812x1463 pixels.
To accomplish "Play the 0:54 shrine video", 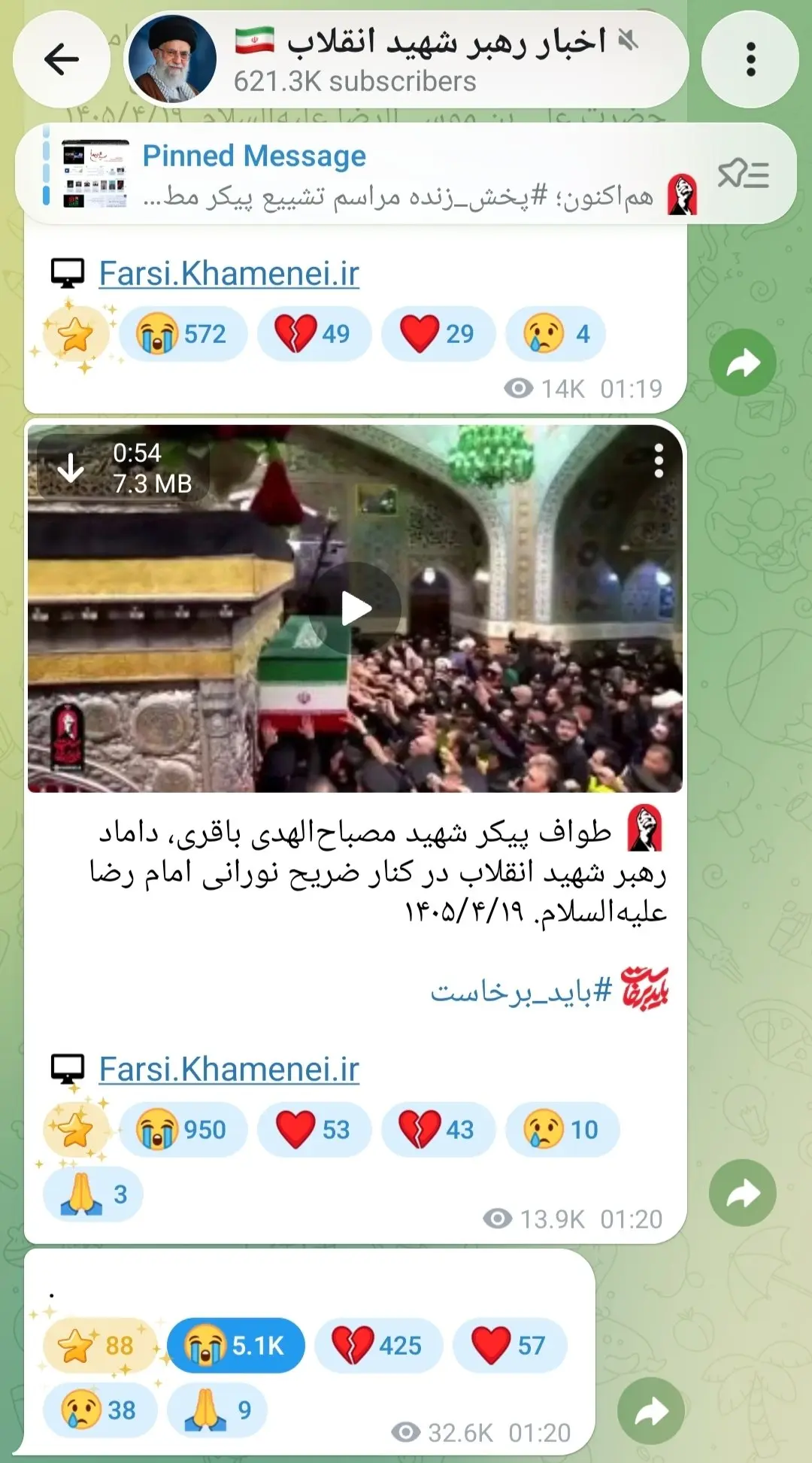I will click(356, 609).
